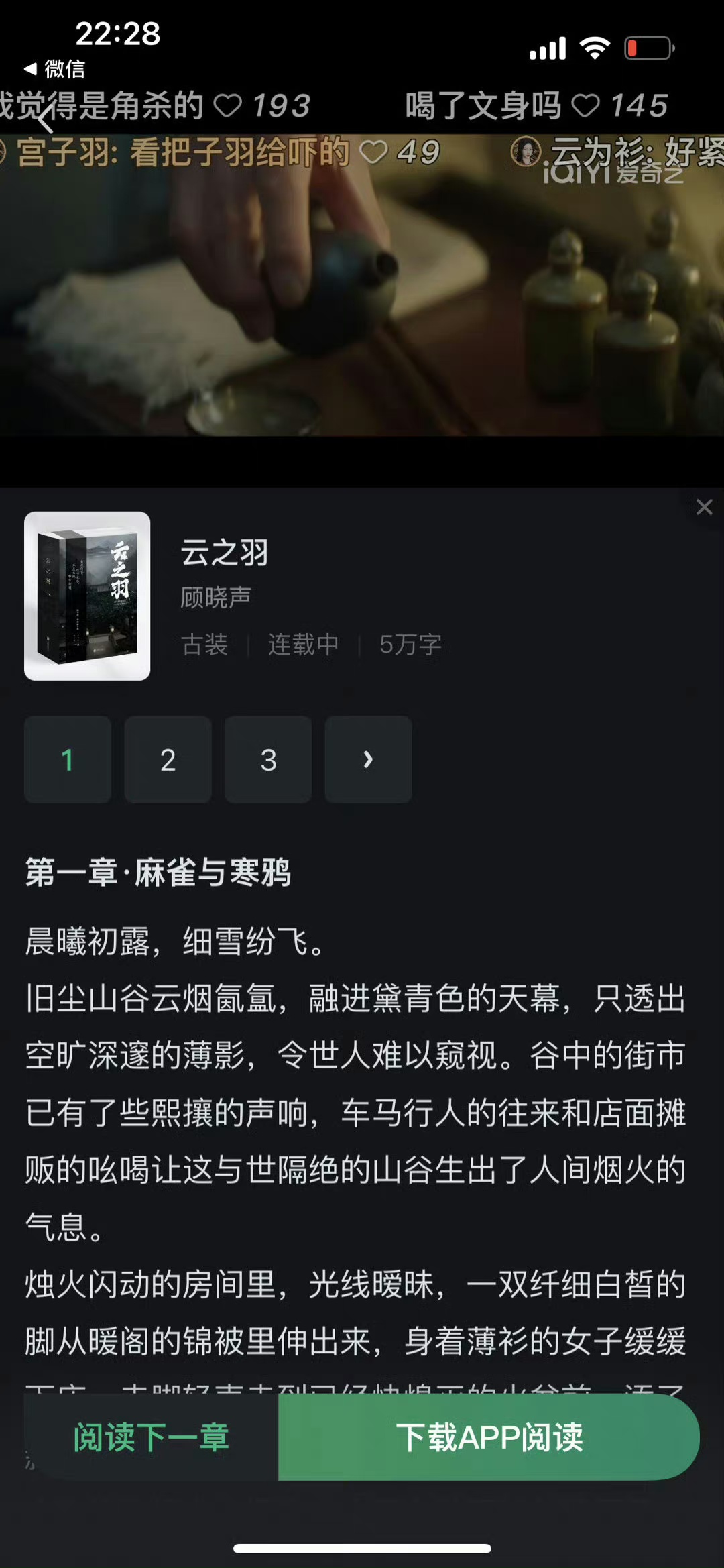
Task: Tap 阅读下一章 to read next chapter
Action: click(152, 1437)
